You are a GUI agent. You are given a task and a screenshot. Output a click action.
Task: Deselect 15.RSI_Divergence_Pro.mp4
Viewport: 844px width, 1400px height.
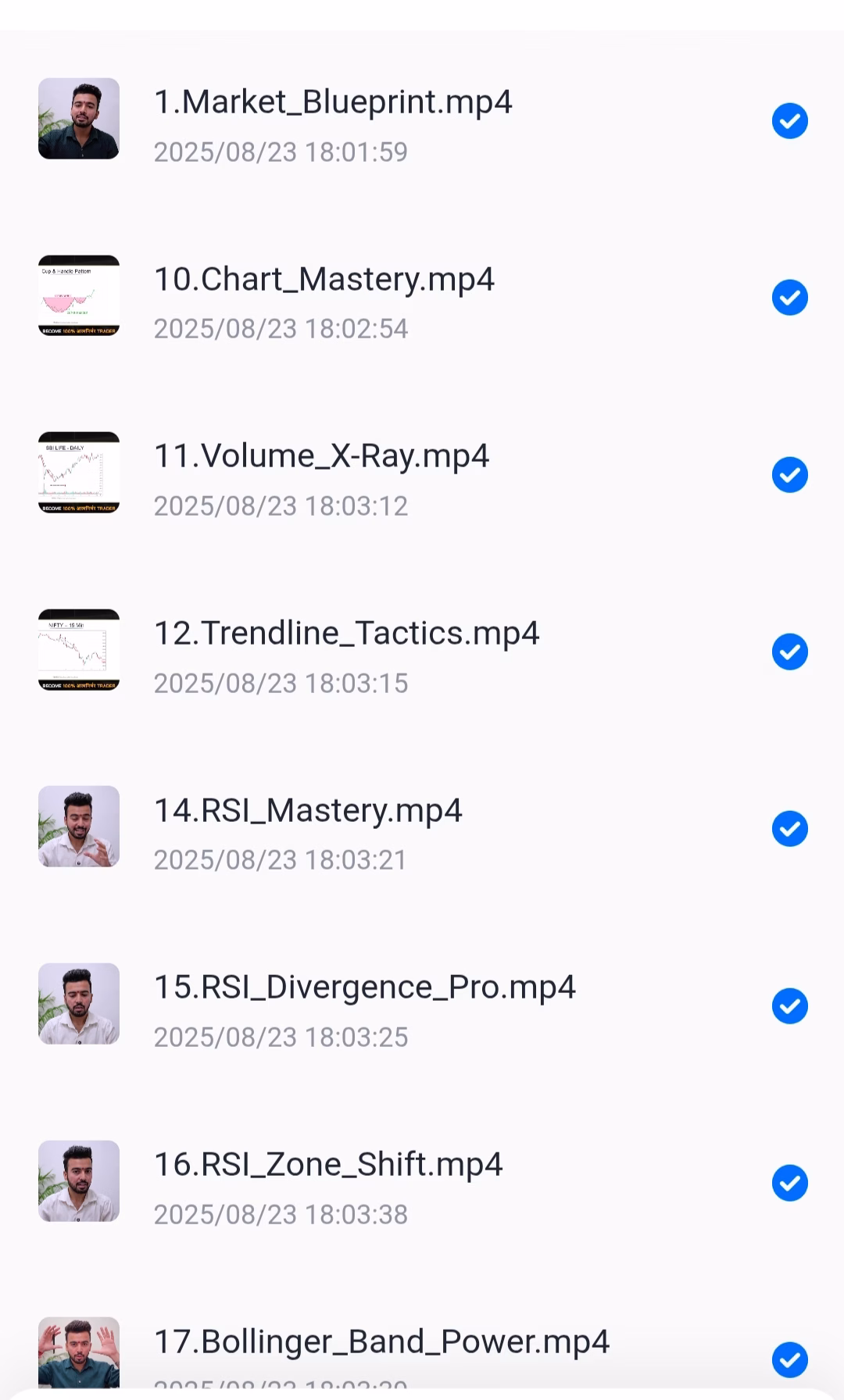[789, 1006]
